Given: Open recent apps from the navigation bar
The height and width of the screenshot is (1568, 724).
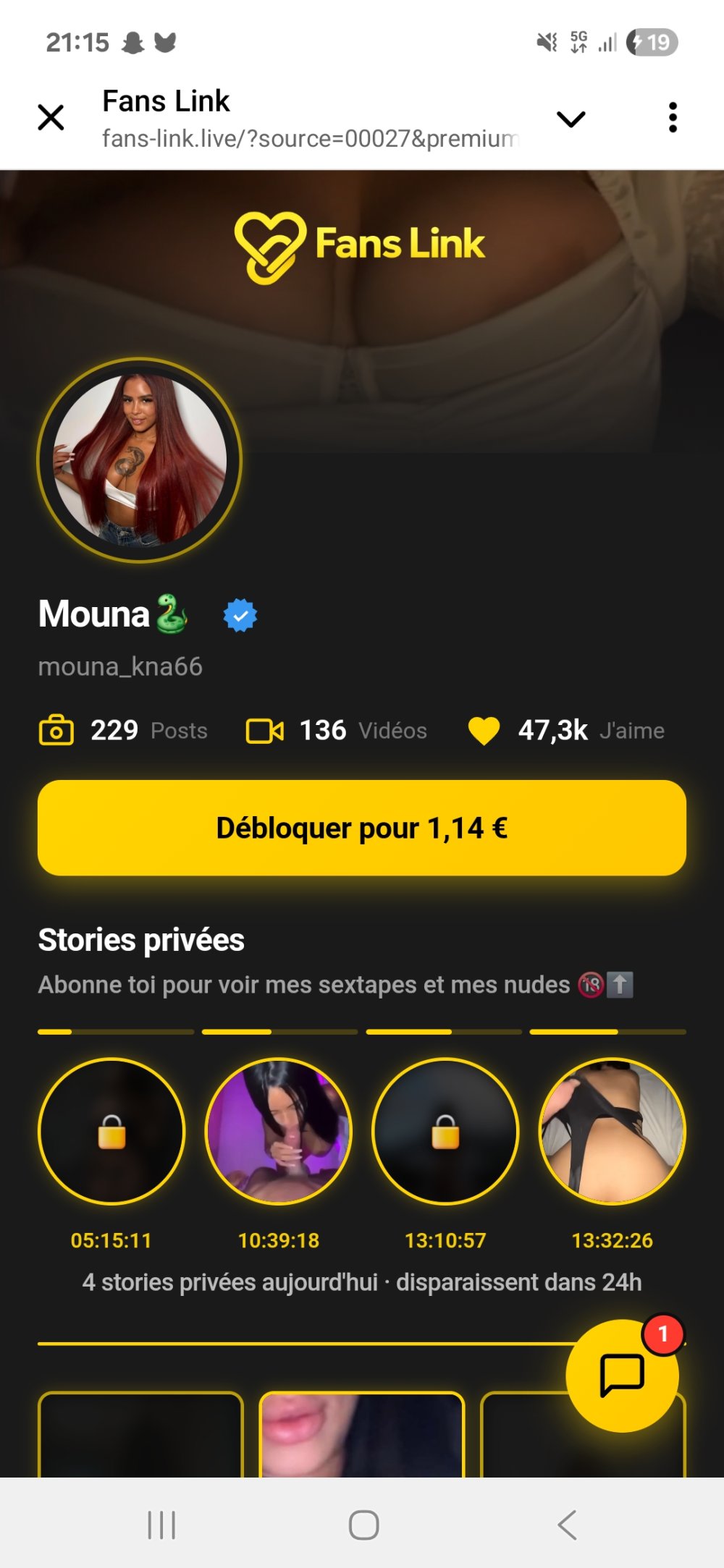Looking at the screenshot, I should pyautogui.click(x=161, y=1525).
